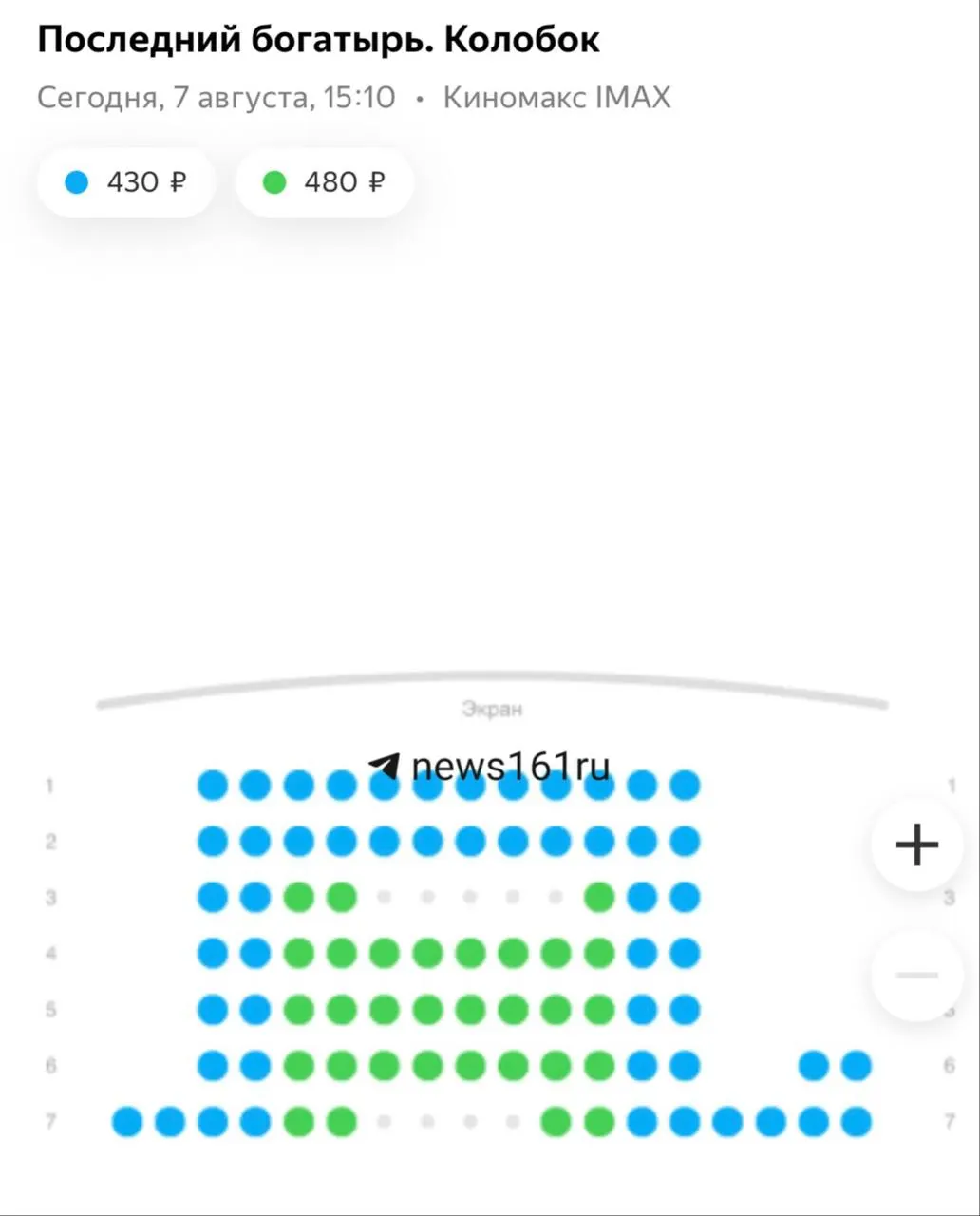Choose the rightmost seat in row 2
The image size is (980, 1216).
tap(685, 841)
